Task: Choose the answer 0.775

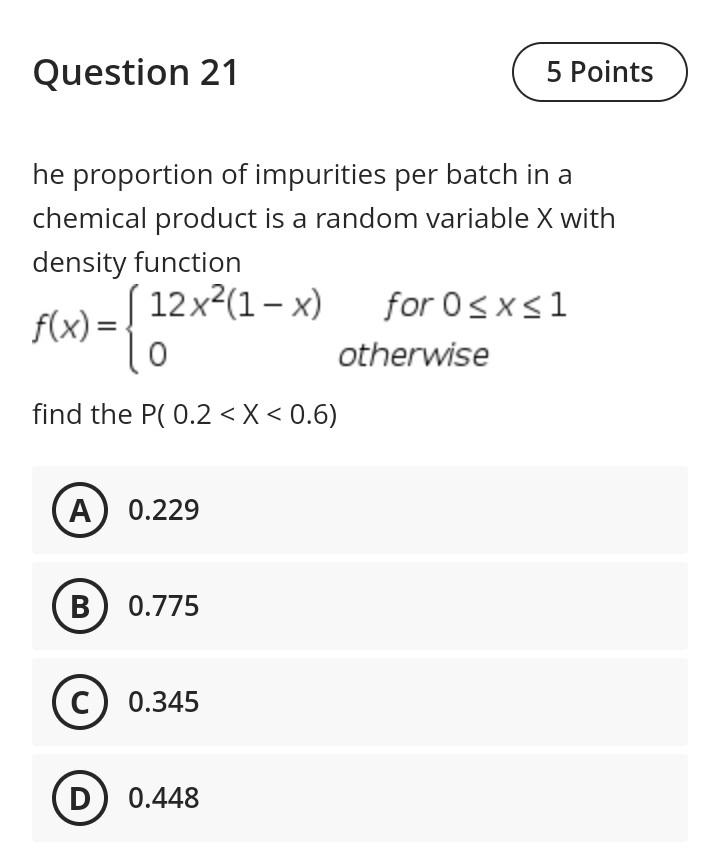Action: coord(162,606)
